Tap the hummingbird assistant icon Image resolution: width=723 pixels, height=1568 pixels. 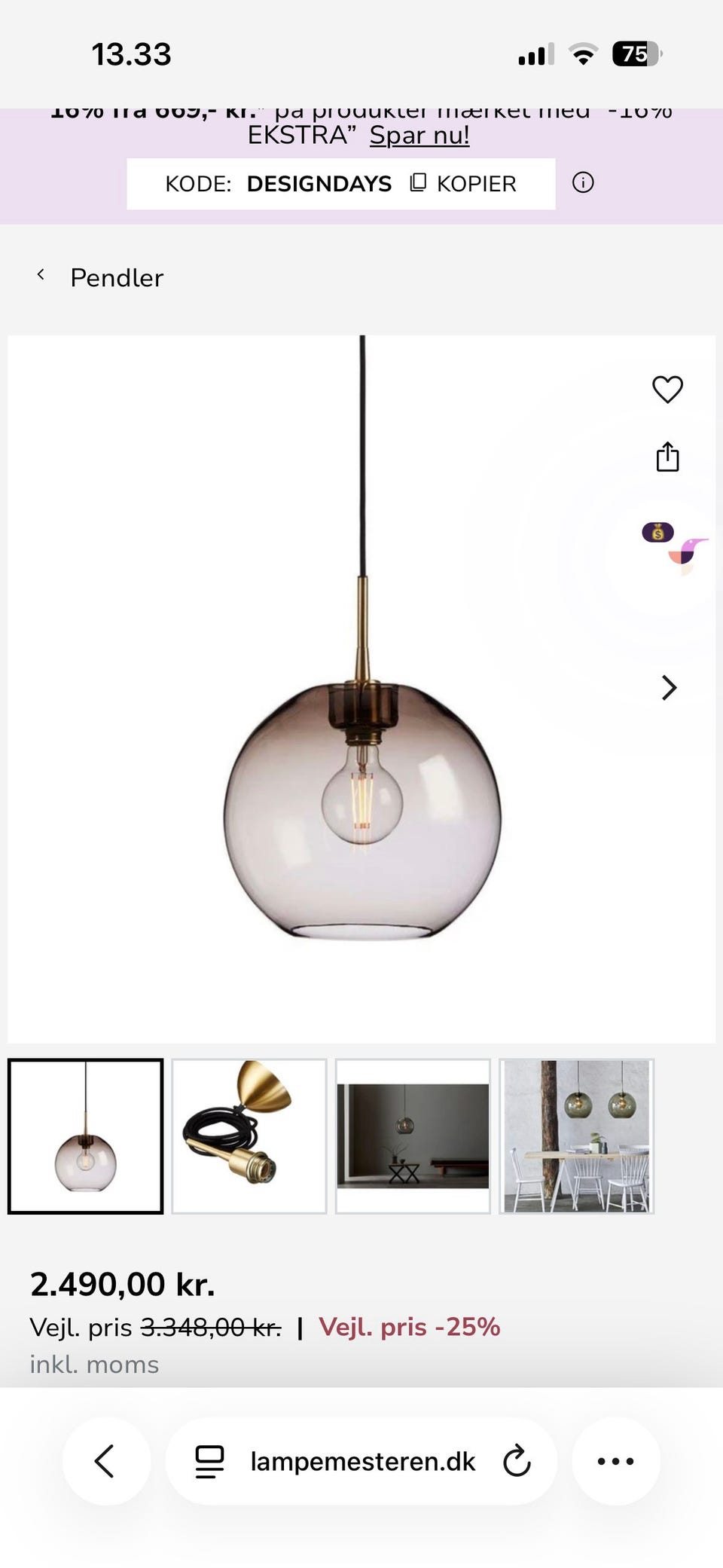pos(690,550)
